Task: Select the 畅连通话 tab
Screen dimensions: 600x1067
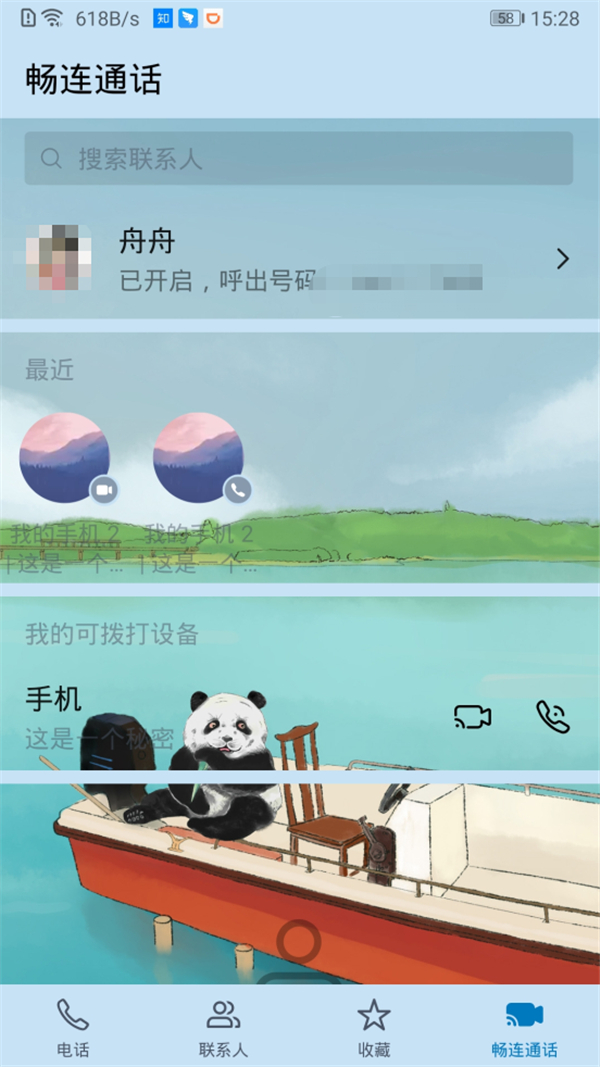Action: pos(524,1026)
